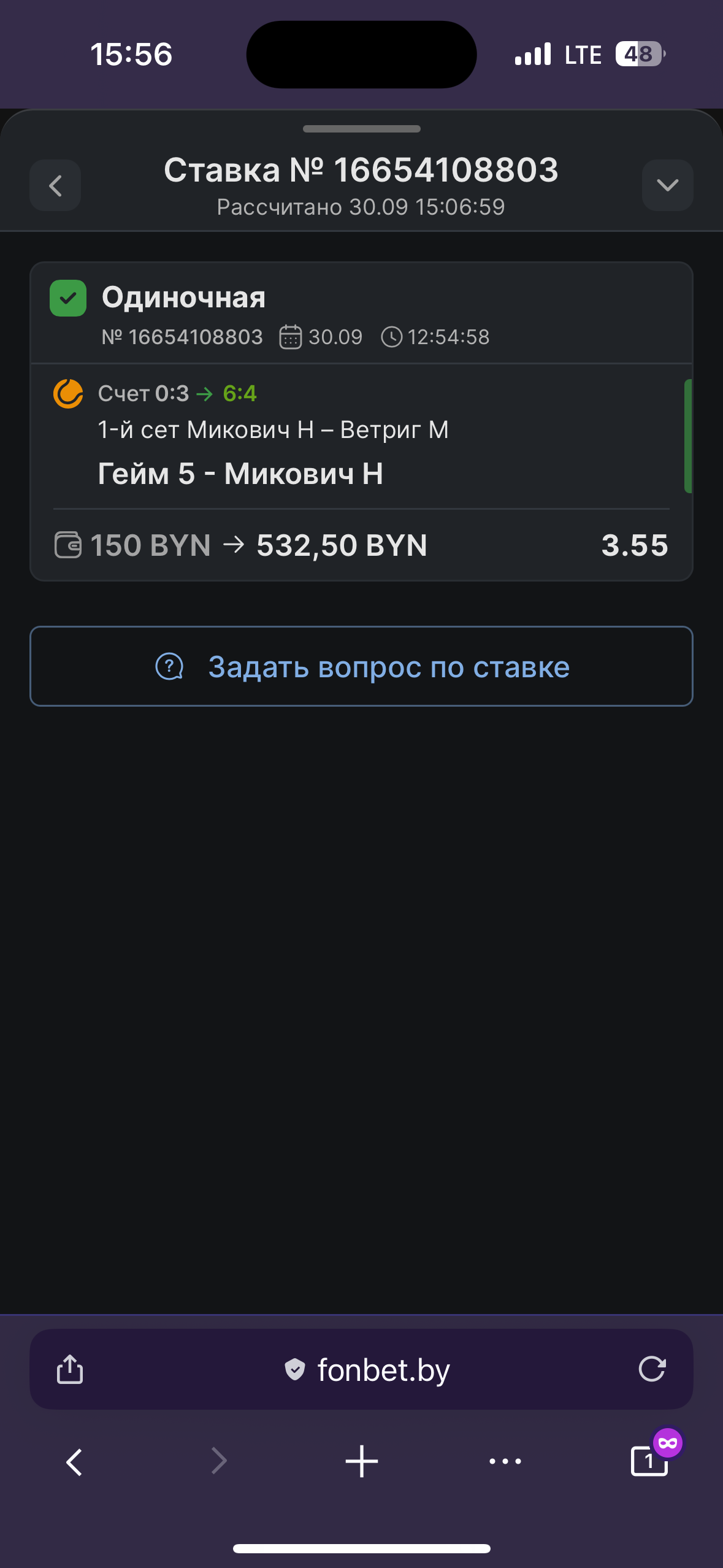Show the open tabs switcher

649,1461
